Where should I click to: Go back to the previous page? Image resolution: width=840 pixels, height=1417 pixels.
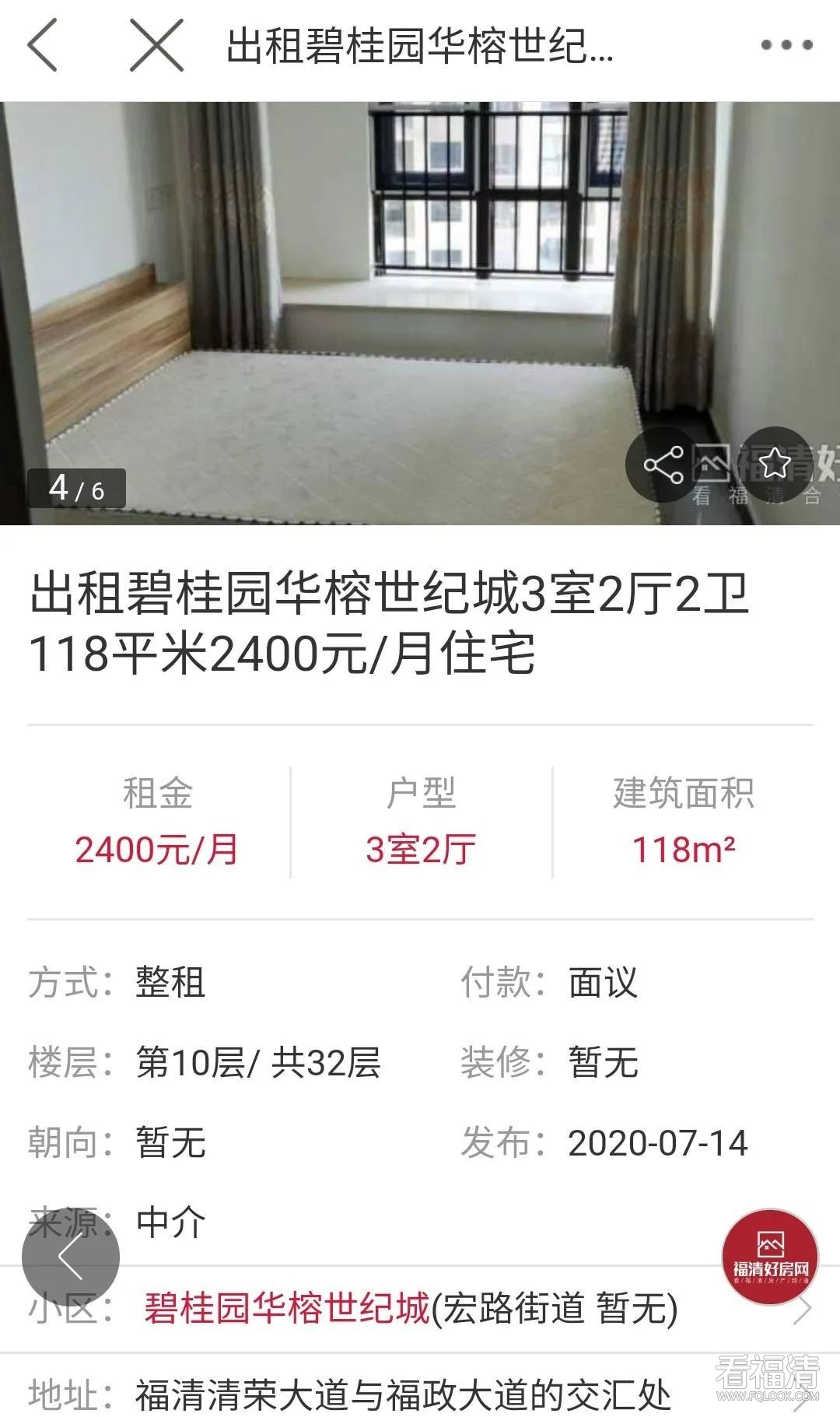pos(42,46)
